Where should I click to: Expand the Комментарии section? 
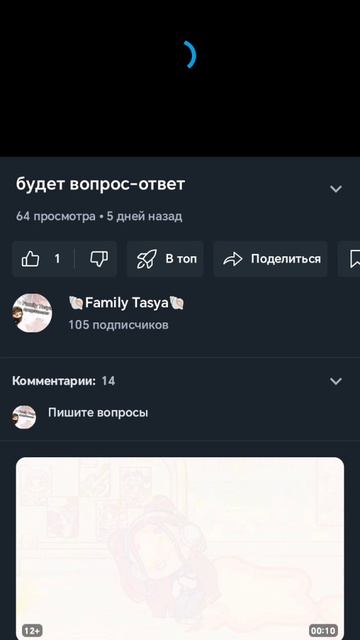click(x=336, y=381)
